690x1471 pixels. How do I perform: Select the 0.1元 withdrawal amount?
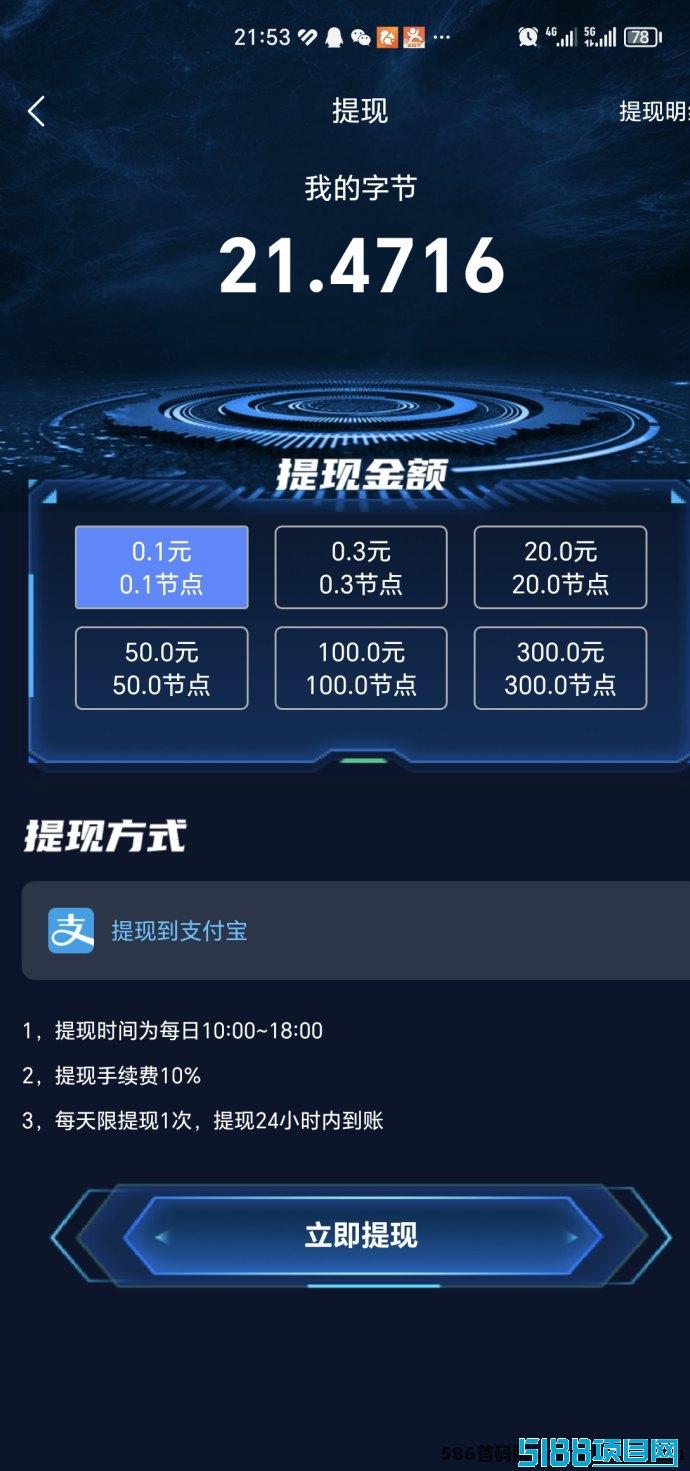coord(161,567)
